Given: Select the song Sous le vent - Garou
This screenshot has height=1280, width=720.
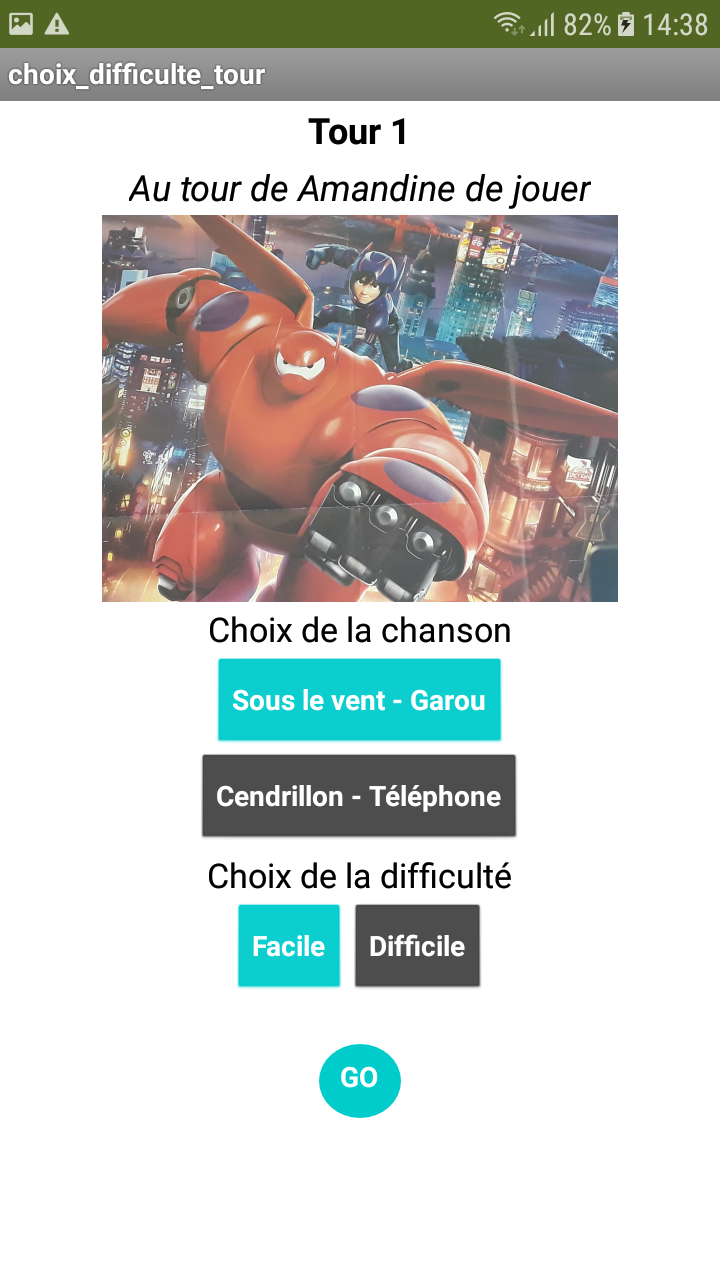Looking at the screenshot, I should [359, 700].
